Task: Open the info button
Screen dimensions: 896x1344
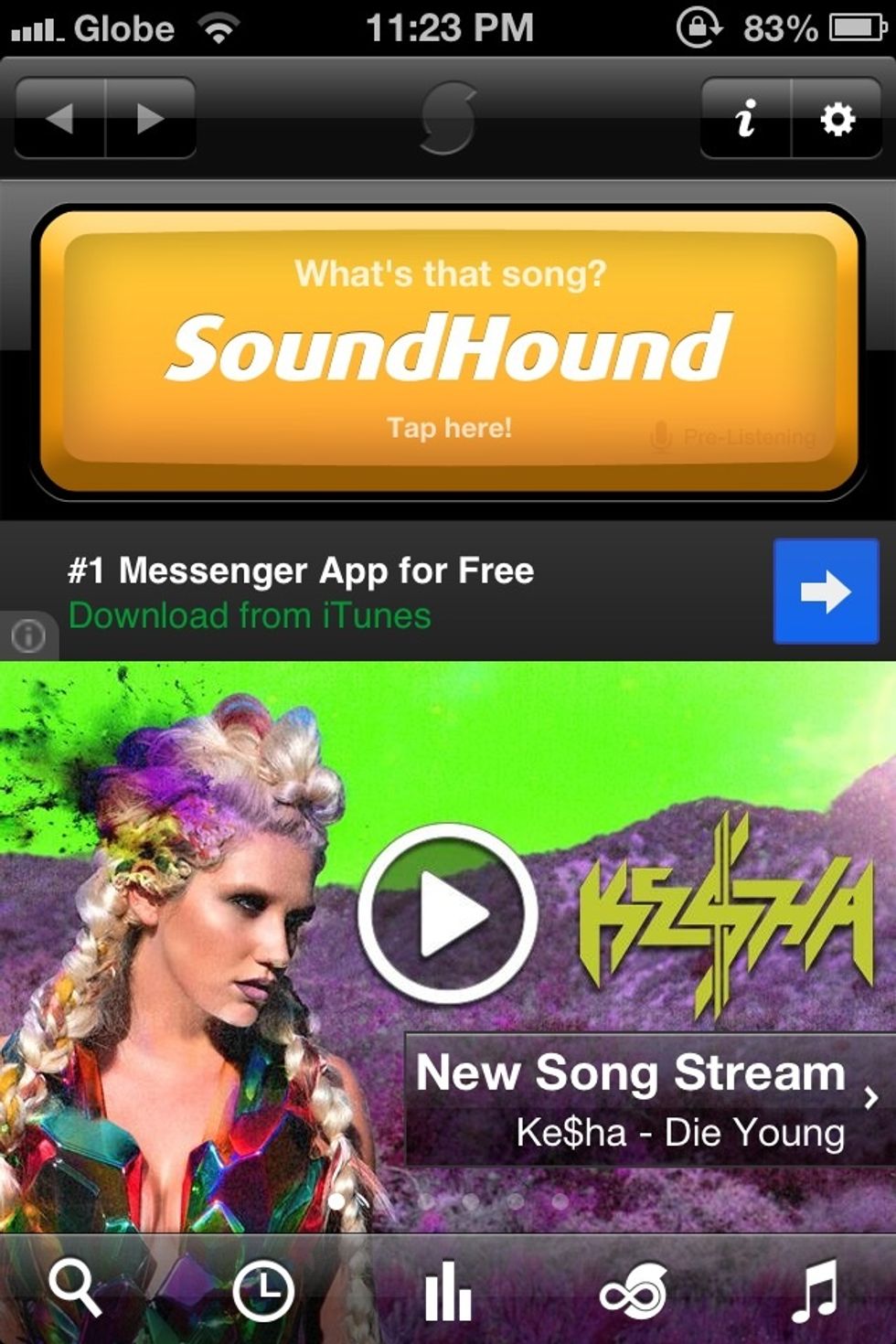Action: tap(746, 119)
